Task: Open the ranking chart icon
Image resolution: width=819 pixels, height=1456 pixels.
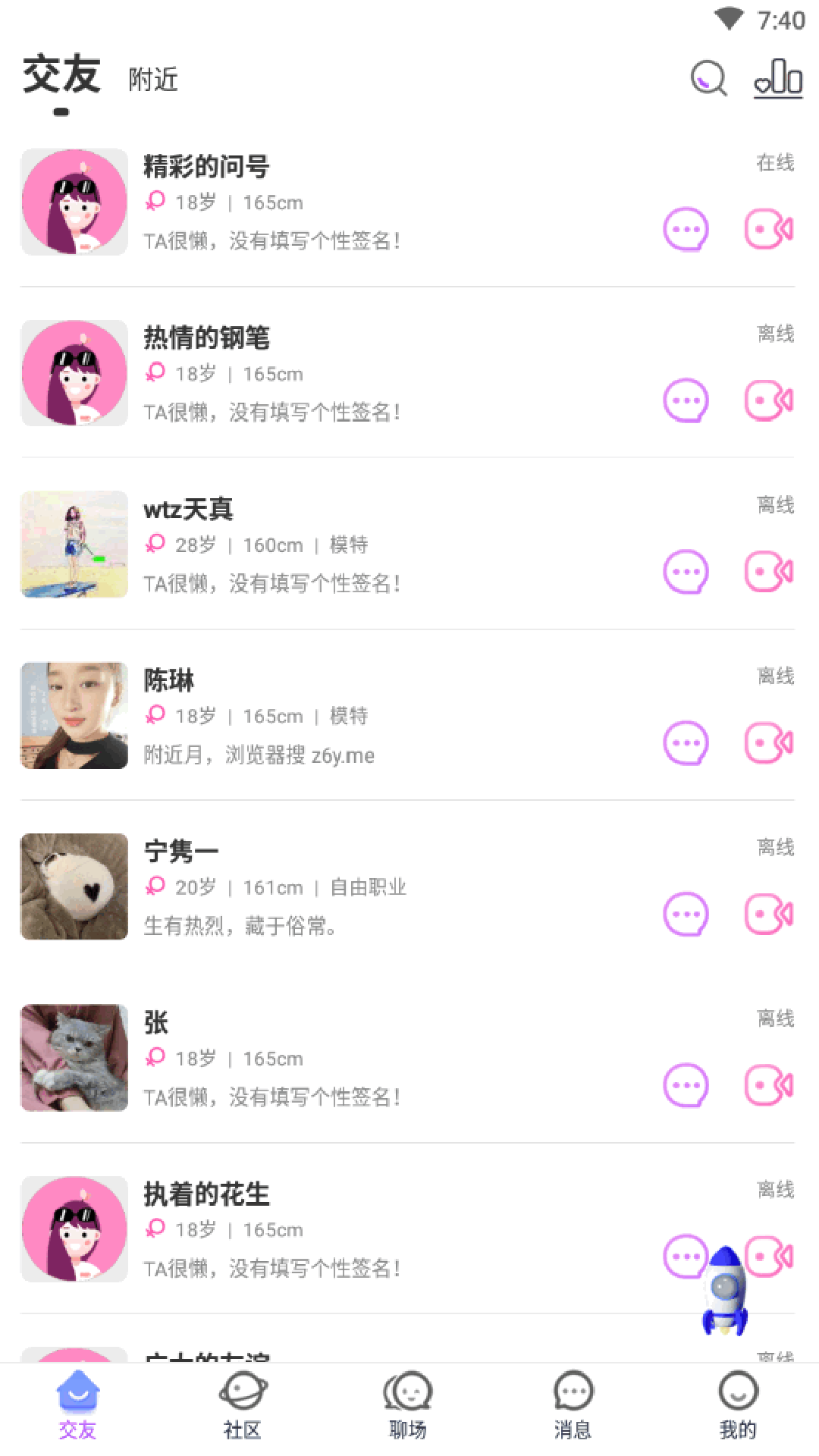Action: tap(778, 78)
